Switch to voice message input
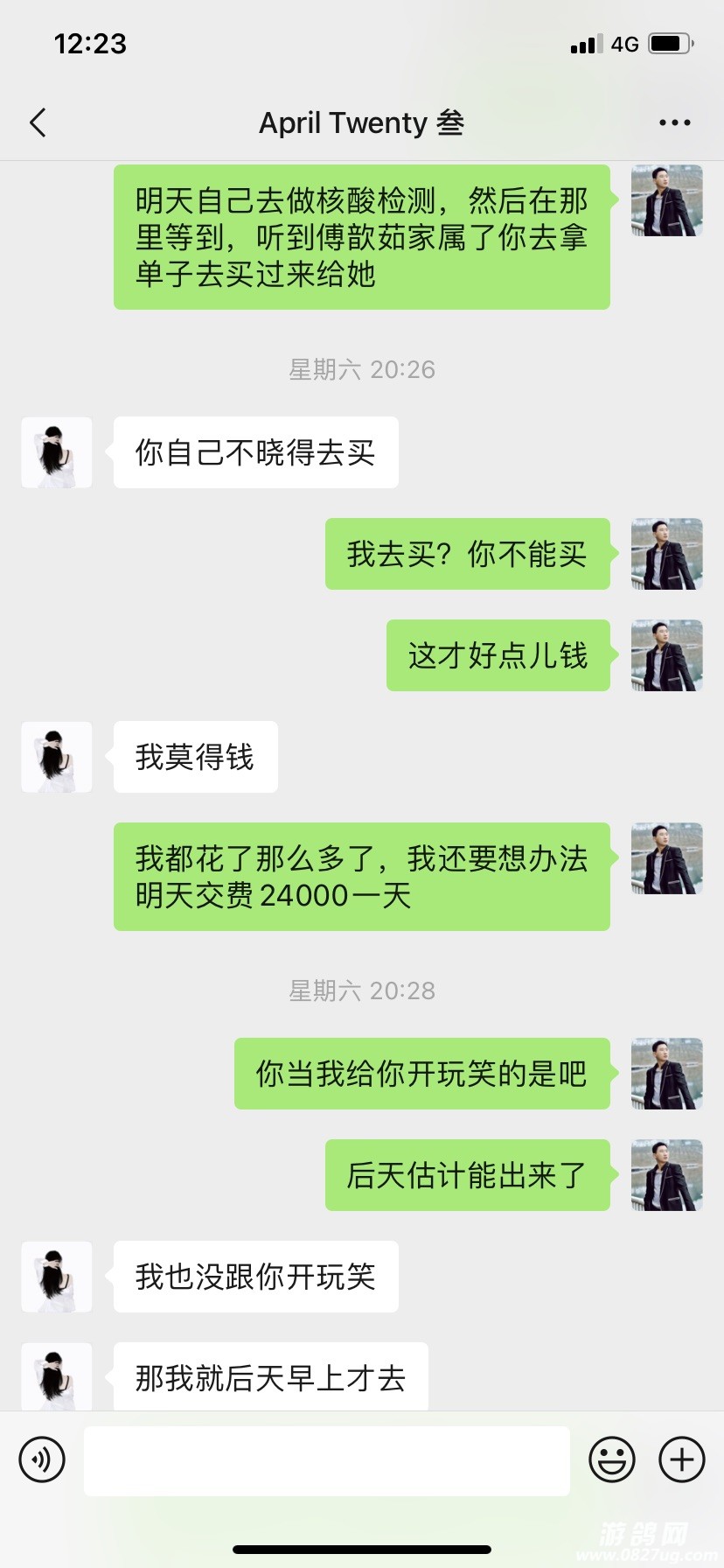 pyautogui.click(x=42, y=1459)
